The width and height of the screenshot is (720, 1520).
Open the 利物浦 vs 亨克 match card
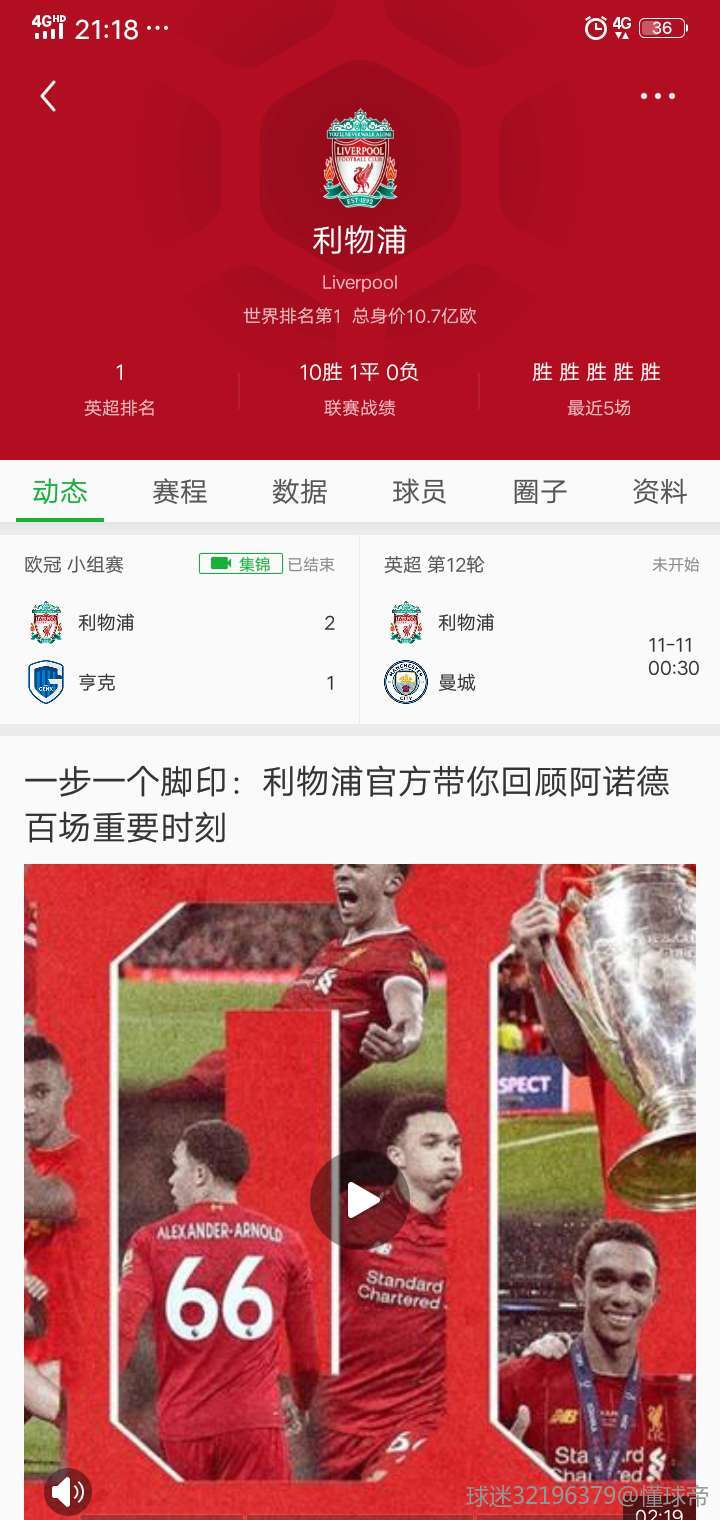coord(180,652)
